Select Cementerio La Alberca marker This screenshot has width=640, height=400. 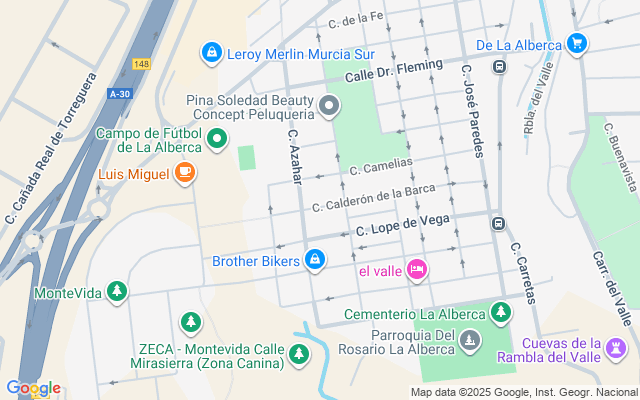tap(501, 314)
